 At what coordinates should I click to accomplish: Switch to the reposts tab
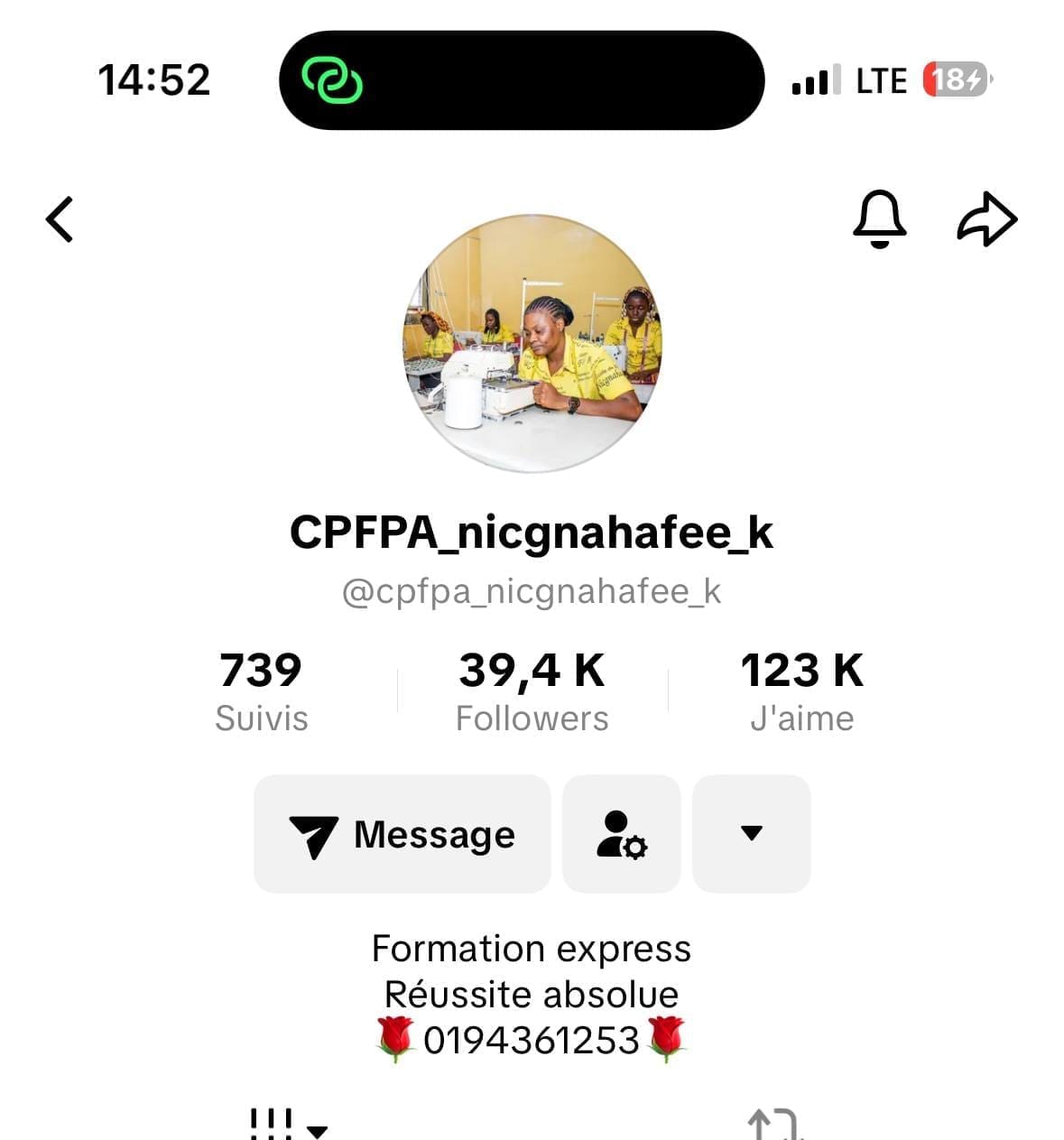coord(774,1125)
